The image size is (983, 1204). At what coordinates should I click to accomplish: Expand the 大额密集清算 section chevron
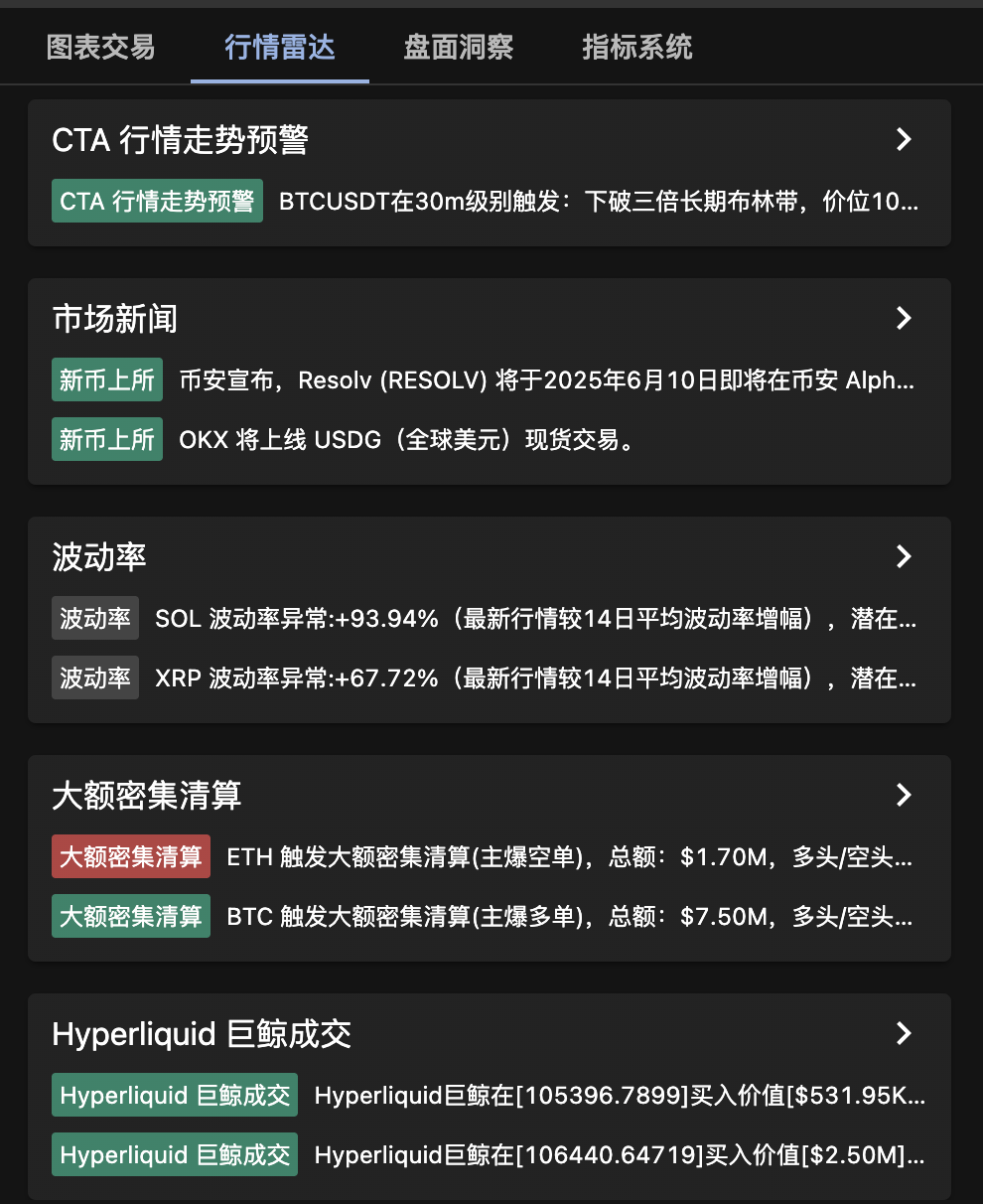click(x=904, y=795)
